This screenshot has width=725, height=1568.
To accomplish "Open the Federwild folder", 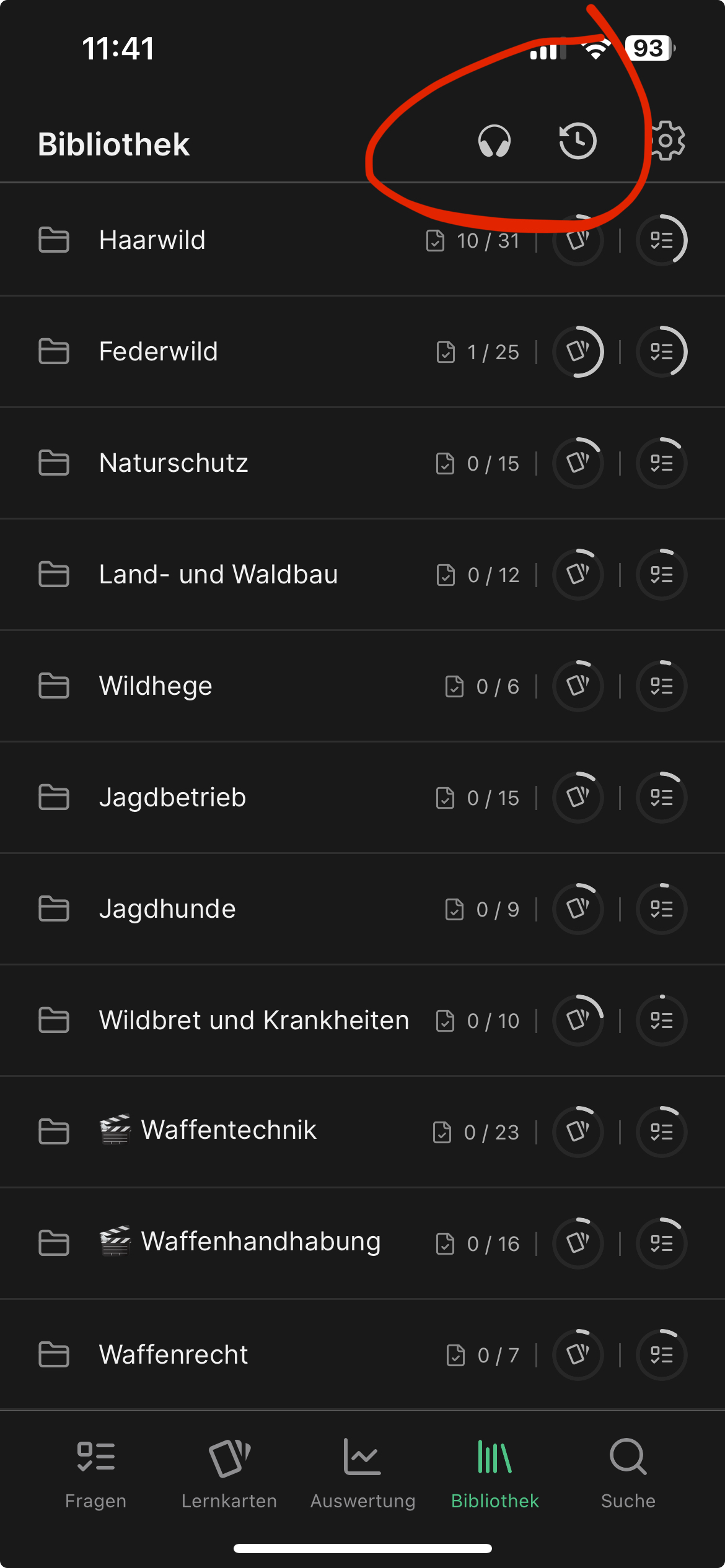I will (158, 352).
